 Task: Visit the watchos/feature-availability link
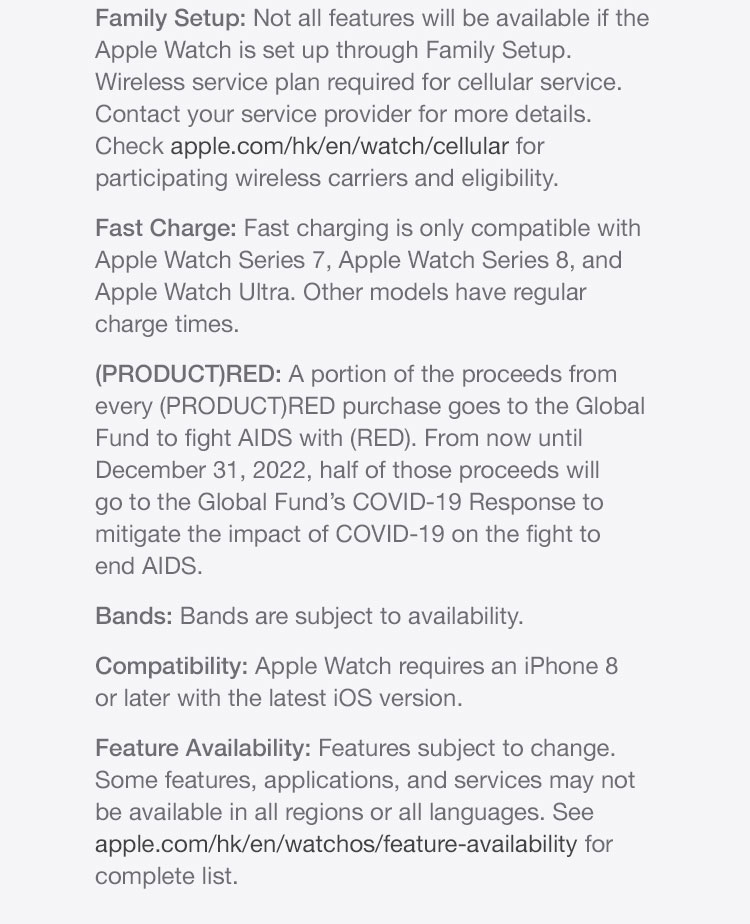pos(336,844)
